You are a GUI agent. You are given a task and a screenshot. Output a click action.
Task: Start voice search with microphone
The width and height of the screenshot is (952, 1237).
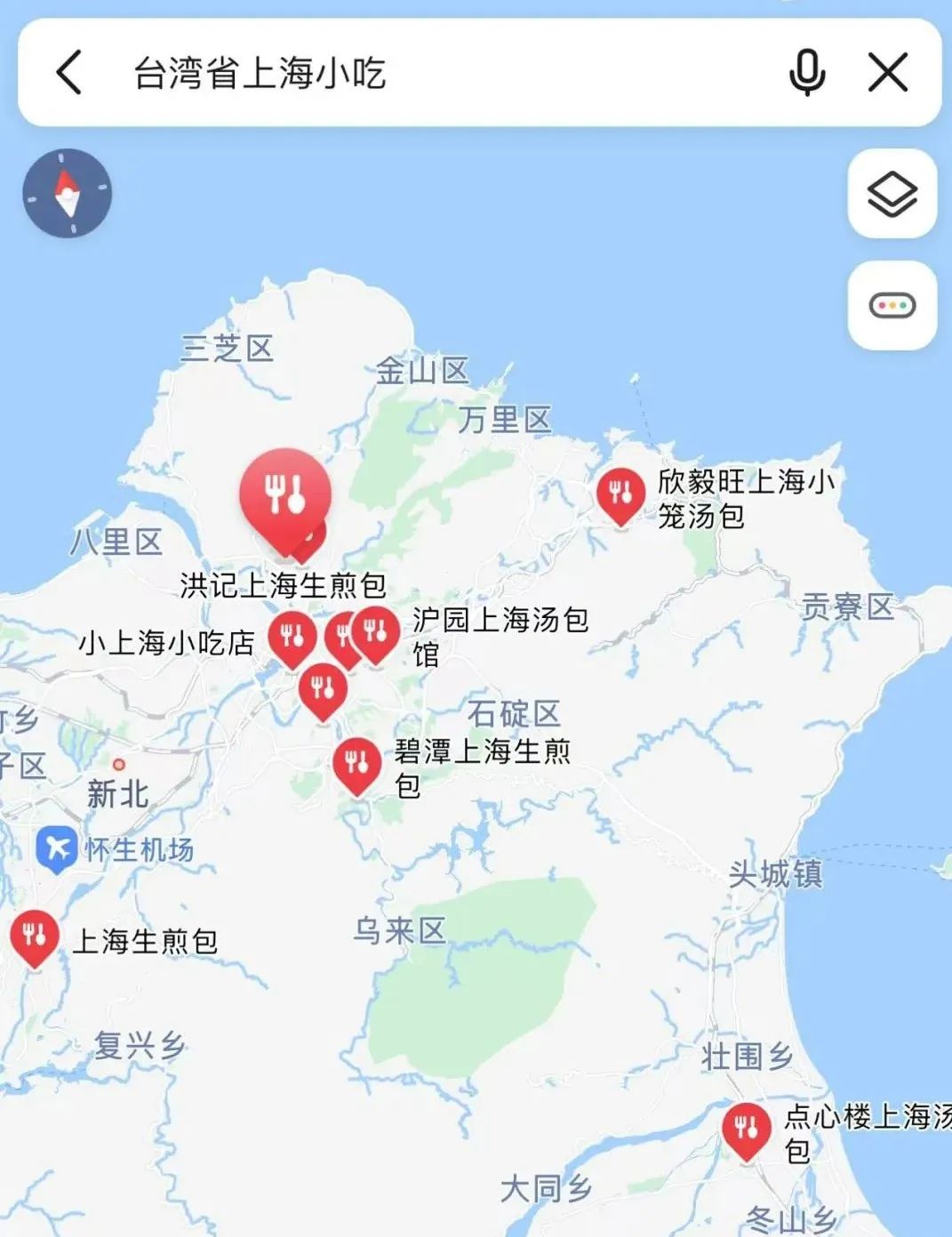pos(806,72)
